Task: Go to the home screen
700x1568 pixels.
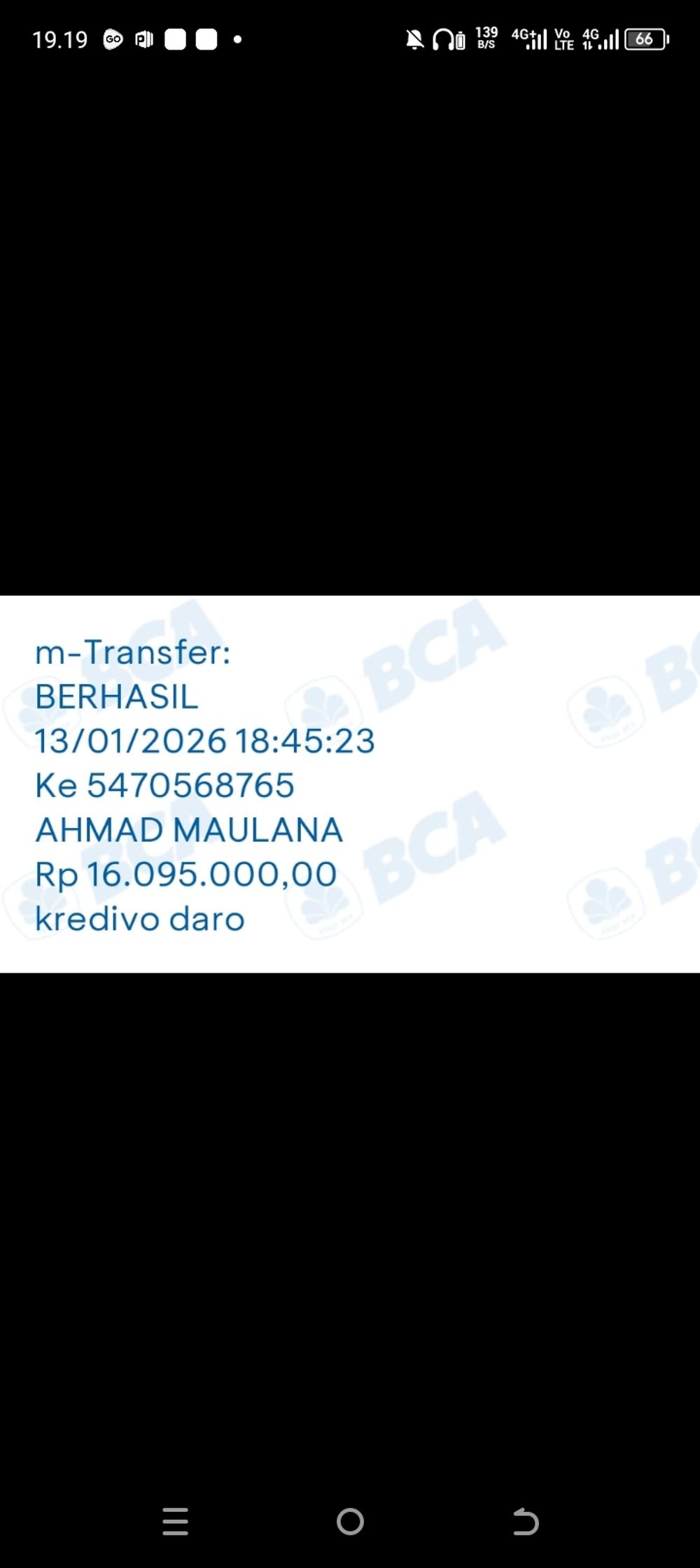Action: pos(350,1522)
